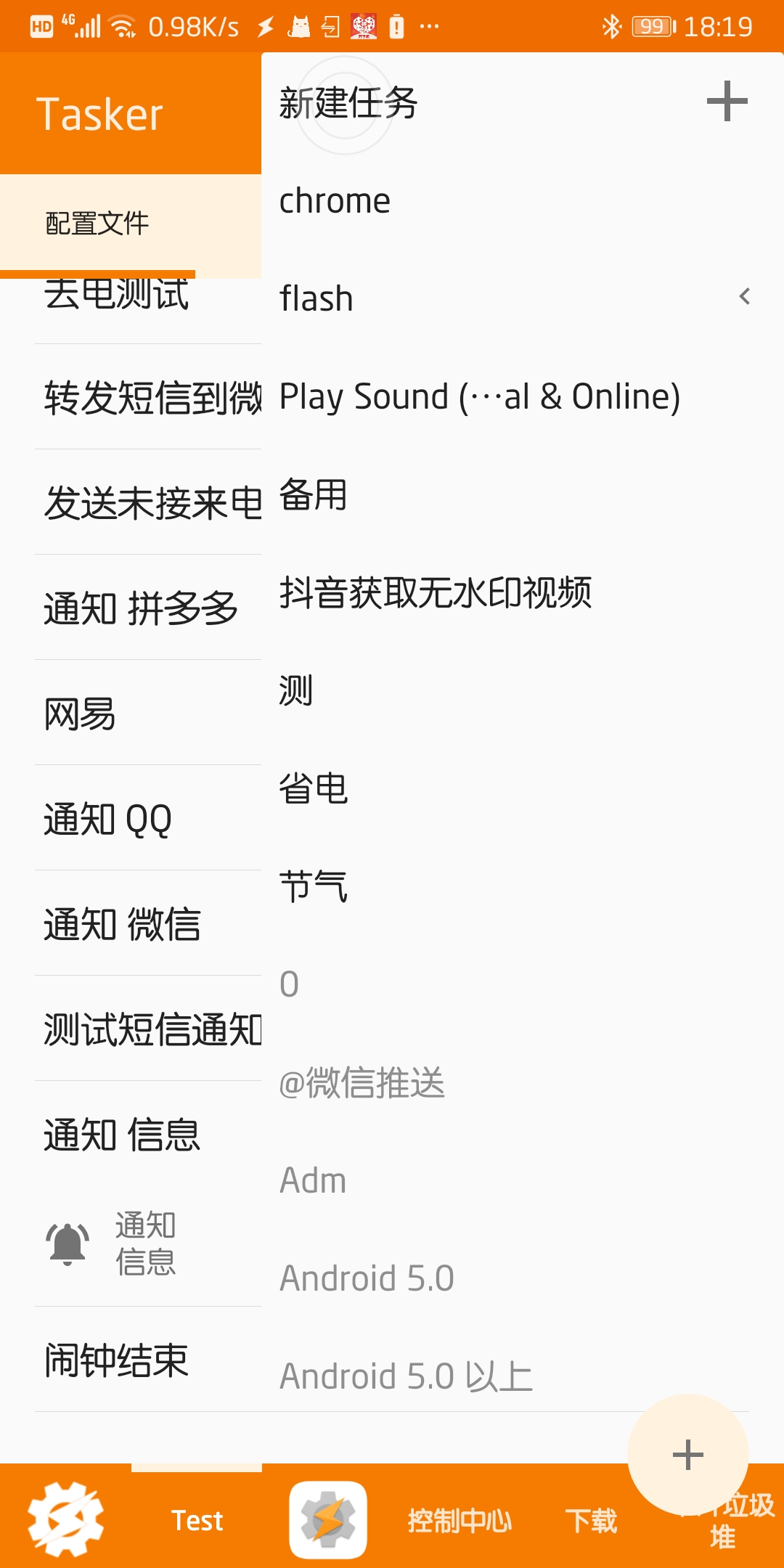784x1568 pixels.
Task: Select the 抖音获取无水印视频 task entry
Action: click(436, 592)
